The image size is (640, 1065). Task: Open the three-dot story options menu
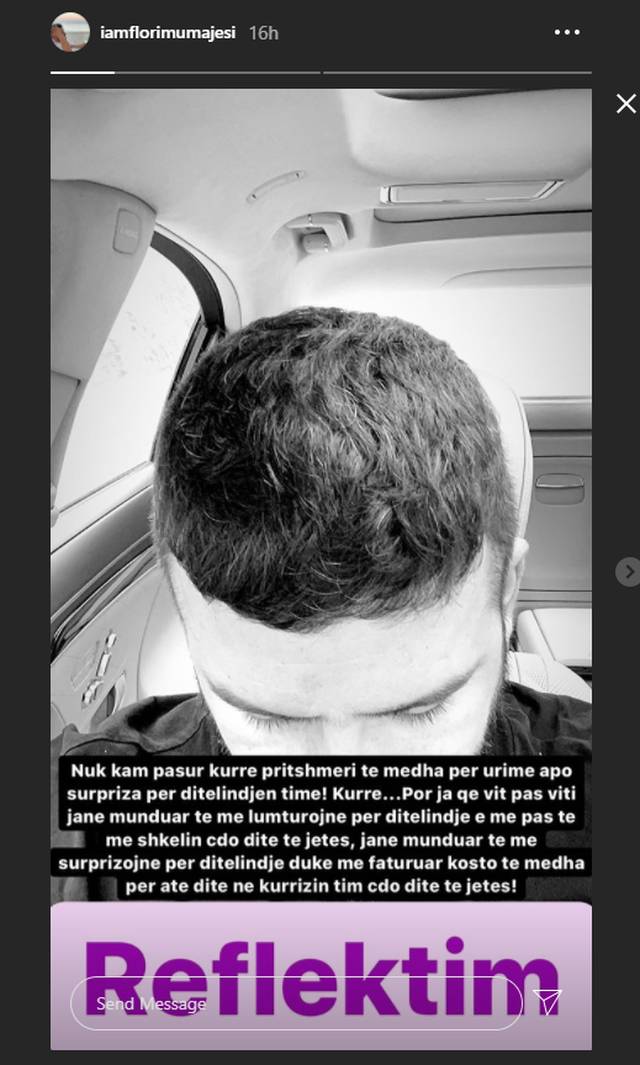[566, 33]
